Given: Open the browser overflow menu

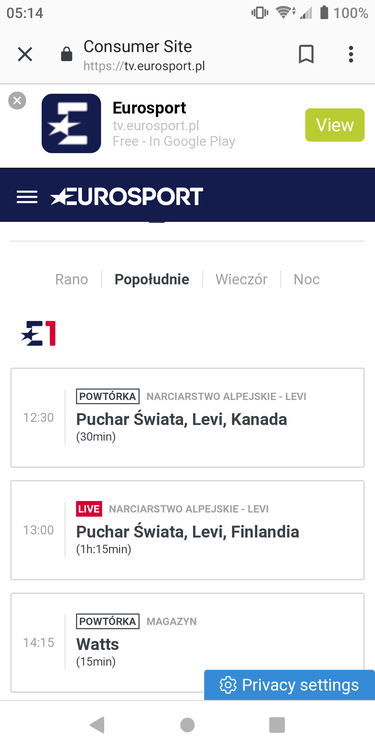Looking at the screenshot, I should coord(351,55).
